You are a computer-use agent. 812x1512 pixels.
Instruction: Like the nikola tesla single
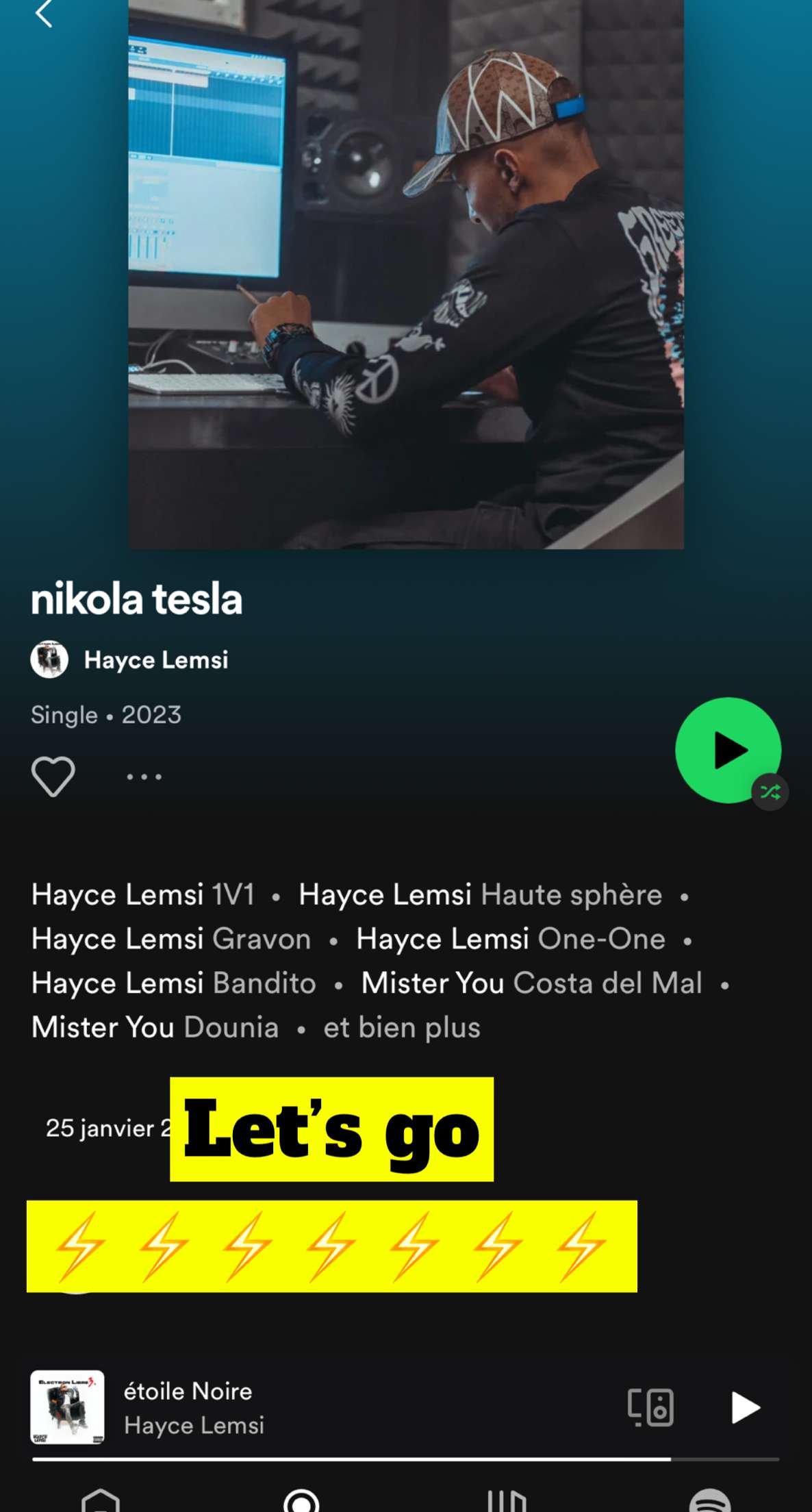tap(53, 776)
